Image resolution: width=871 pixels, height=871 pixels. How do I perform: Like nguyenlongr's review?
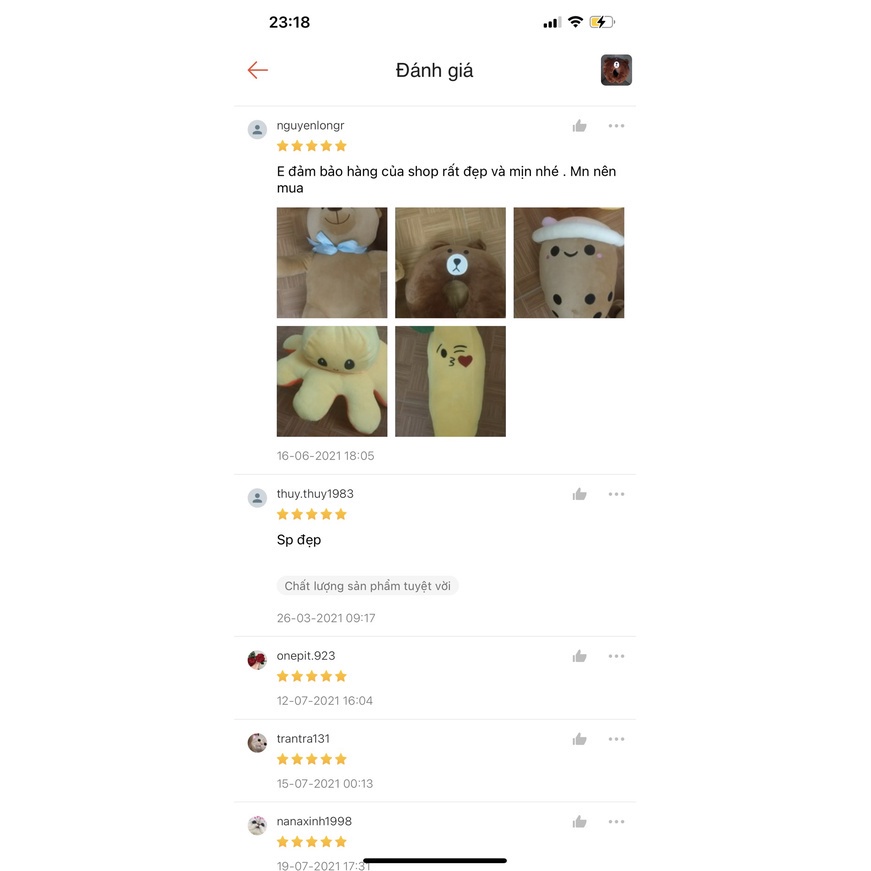tap(579, 126)
